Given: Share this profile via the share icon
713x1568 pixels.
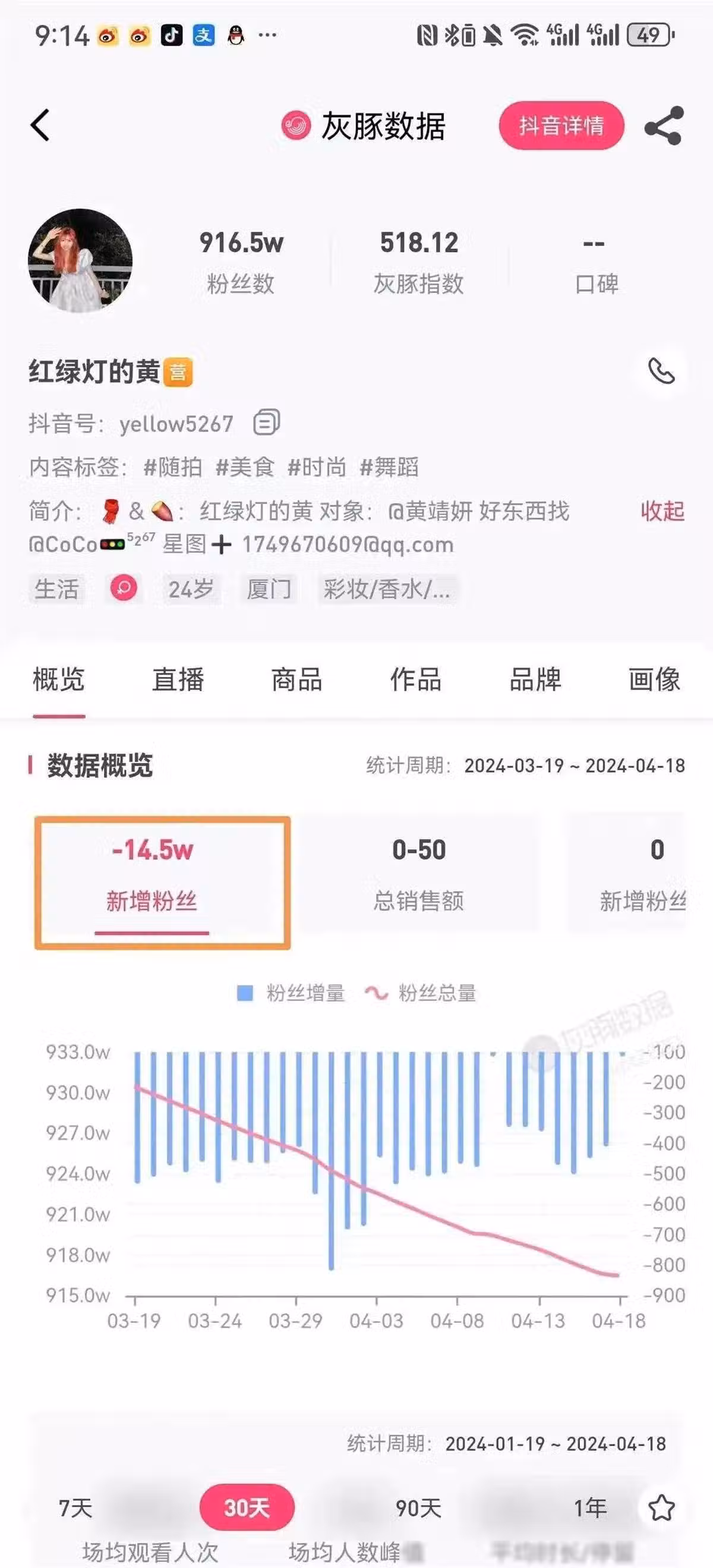Looking at the screenshot, I should 664,126.
